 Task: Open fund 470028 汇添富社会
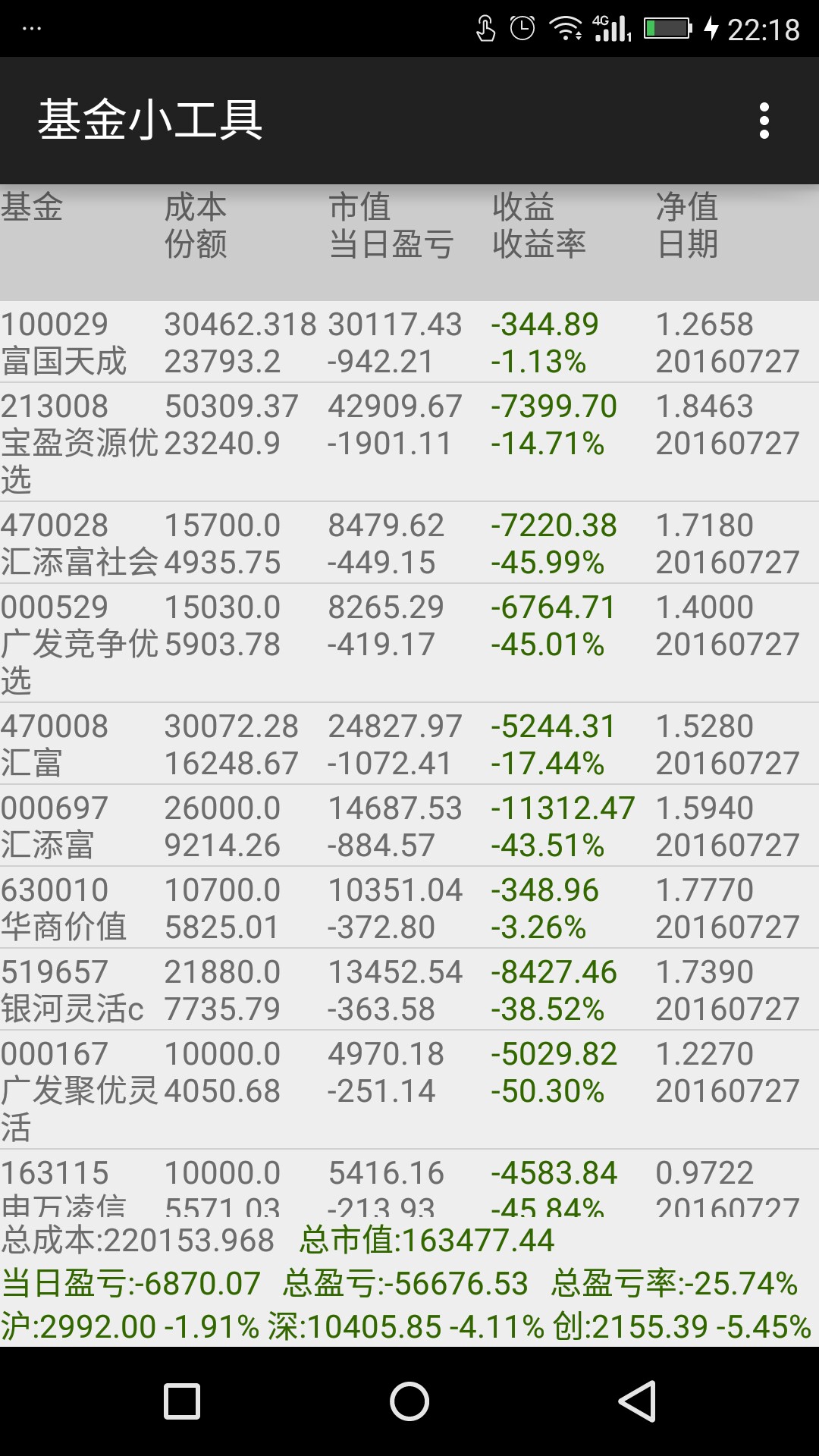(x=409, y=543)
